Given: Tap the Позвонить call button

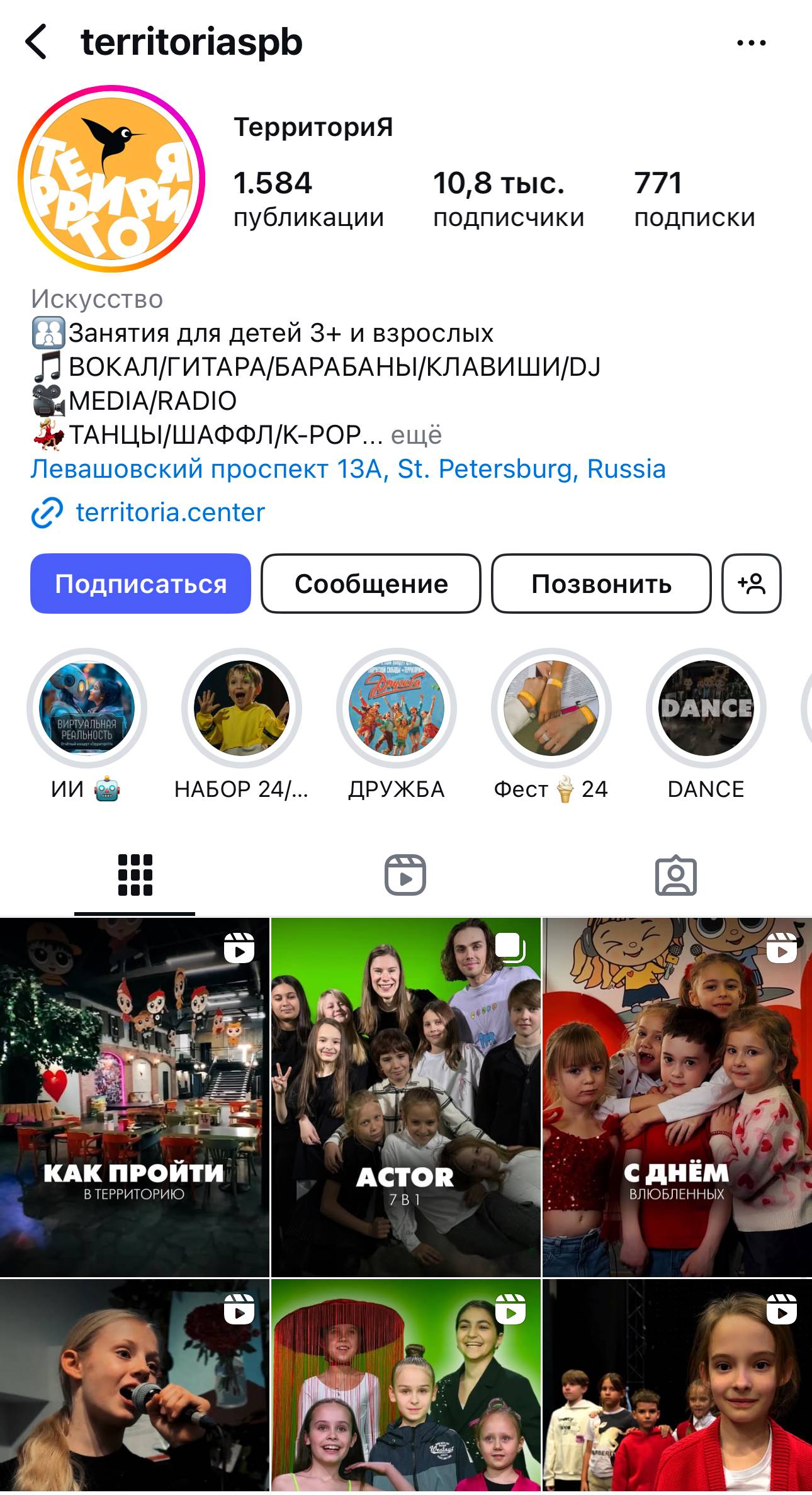Looking at the screenshot, I should [601, 584].
